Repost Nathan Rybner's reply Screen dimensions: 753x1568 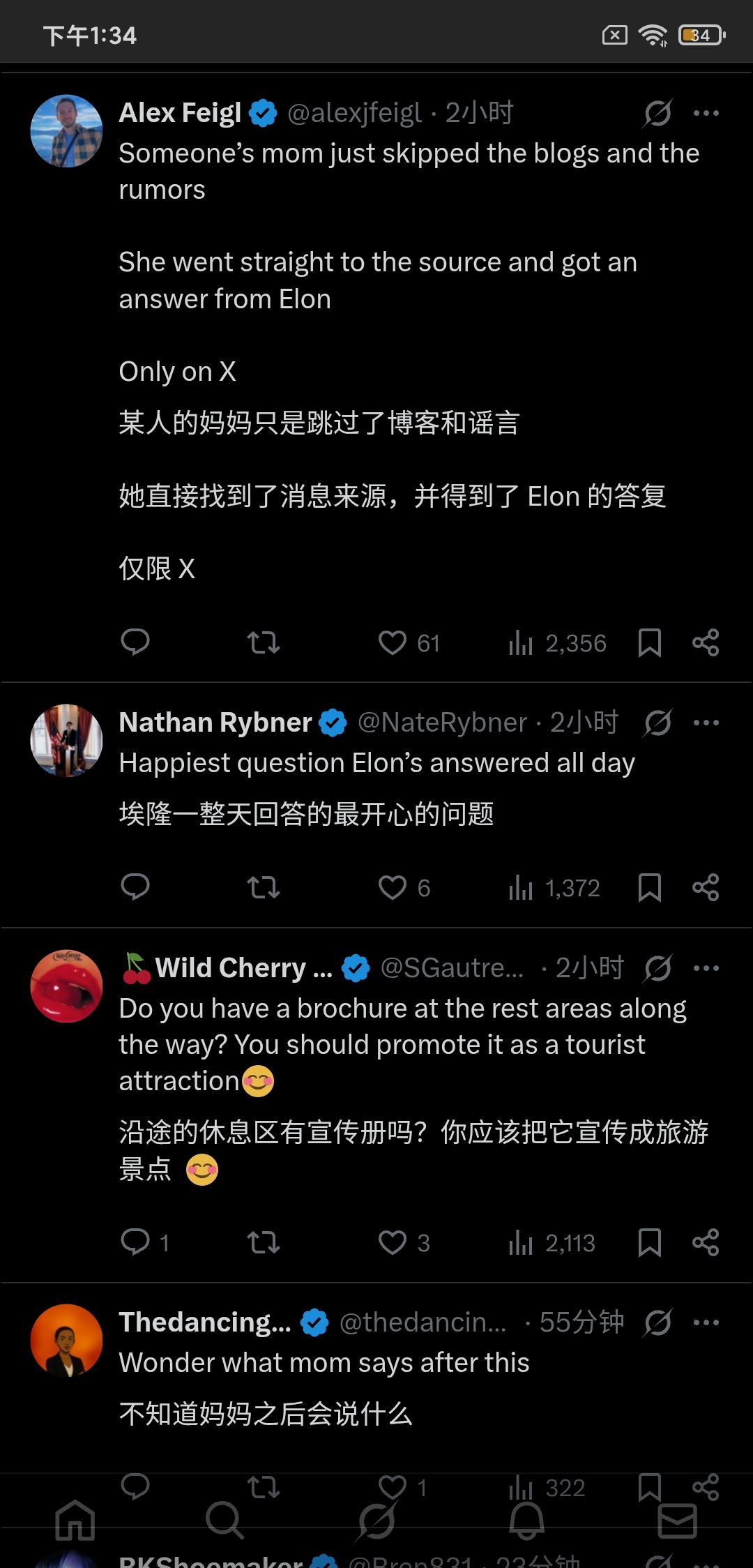coord(264,887)
